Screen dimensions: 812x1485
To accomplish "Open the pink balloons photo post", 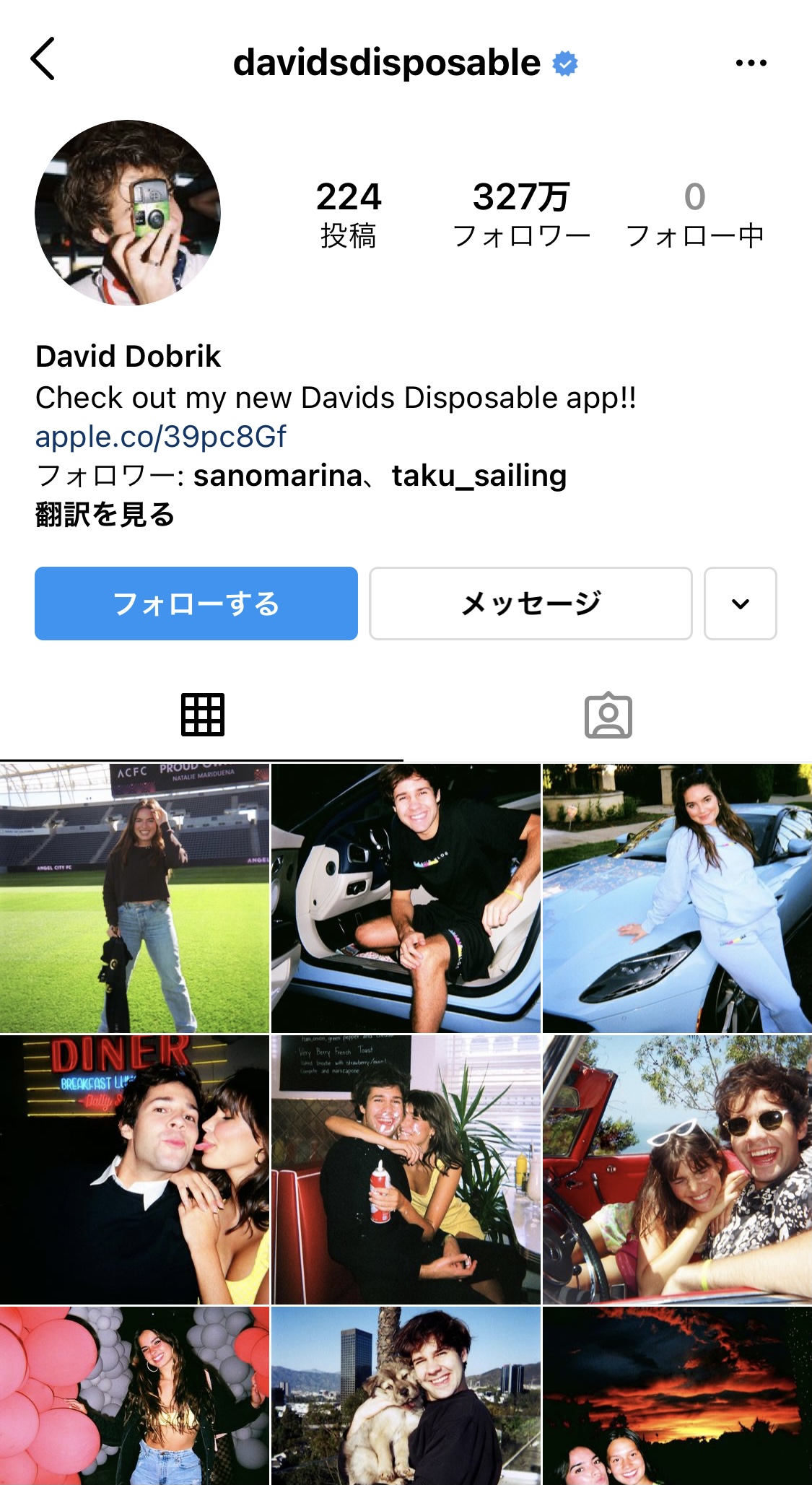I will tap(134, 1396).
